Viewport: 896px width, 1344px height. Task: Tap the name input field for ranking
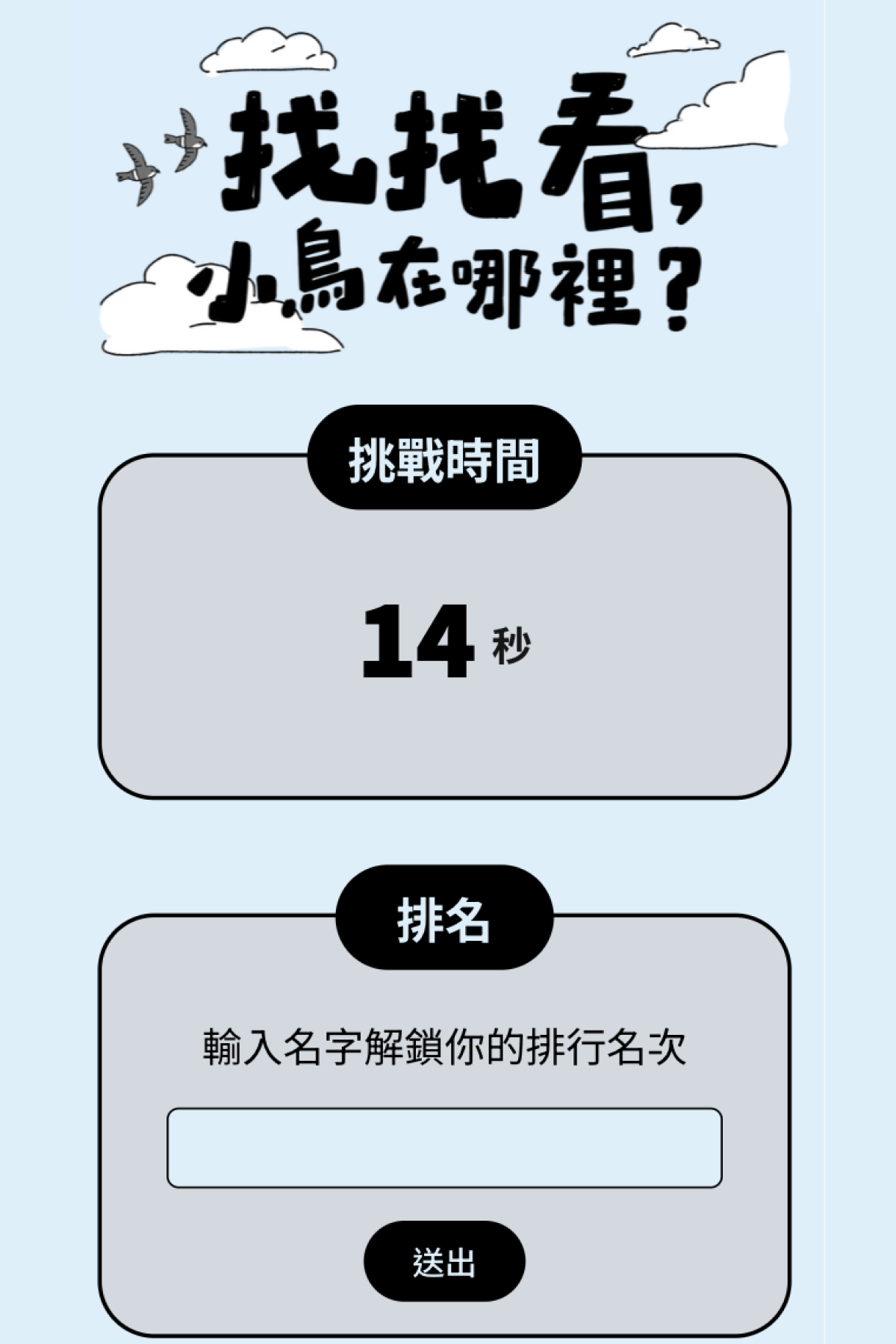tap(444, 1148)
